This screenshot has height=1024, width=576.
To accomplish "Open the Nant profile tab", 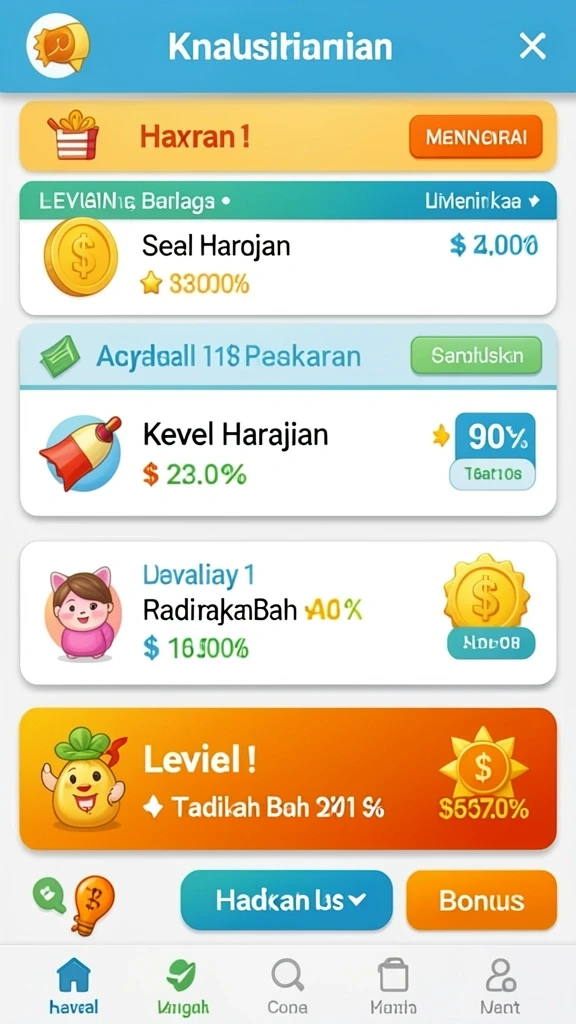I will [x=500, y=985].
